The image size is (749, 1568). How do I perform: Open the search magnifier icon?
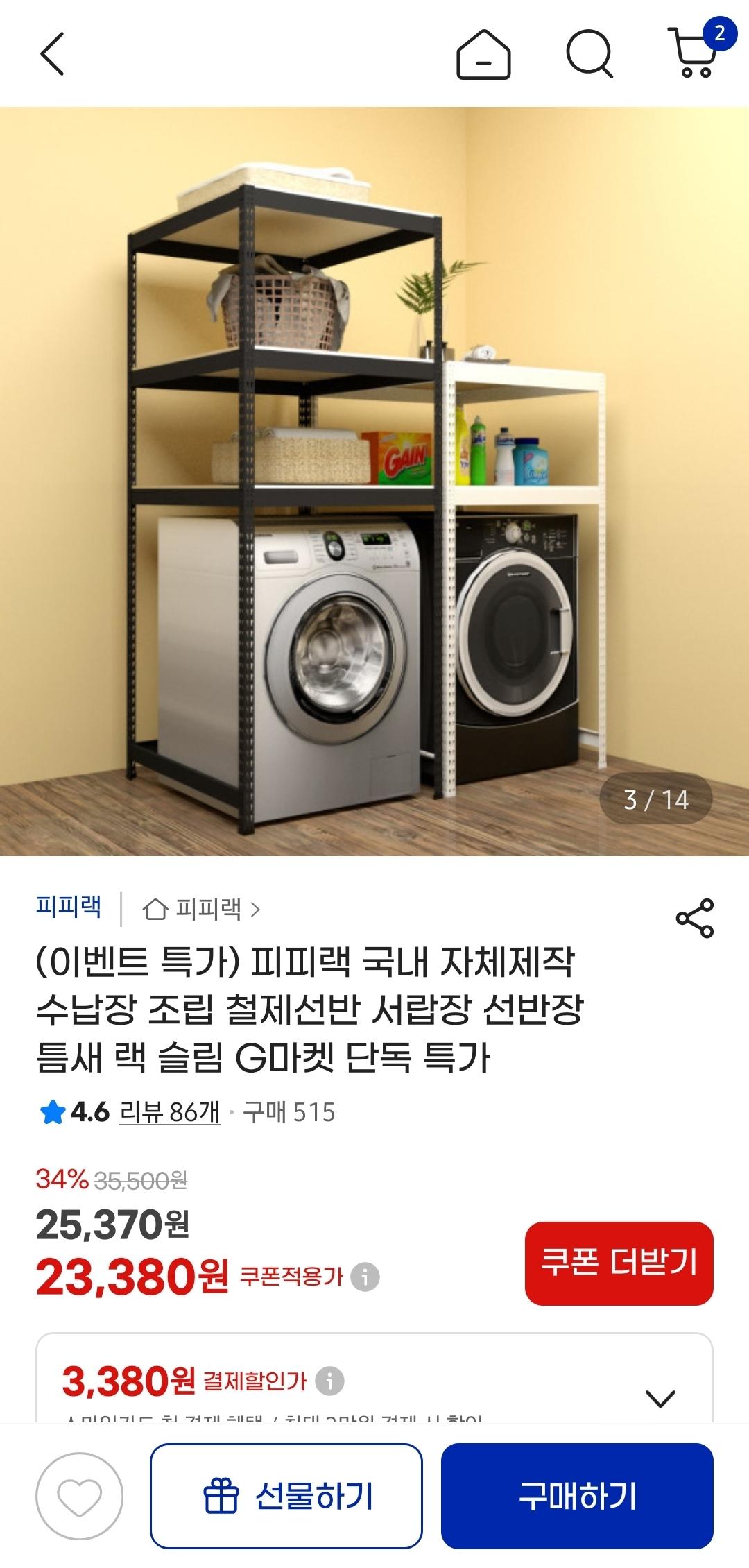589,54
